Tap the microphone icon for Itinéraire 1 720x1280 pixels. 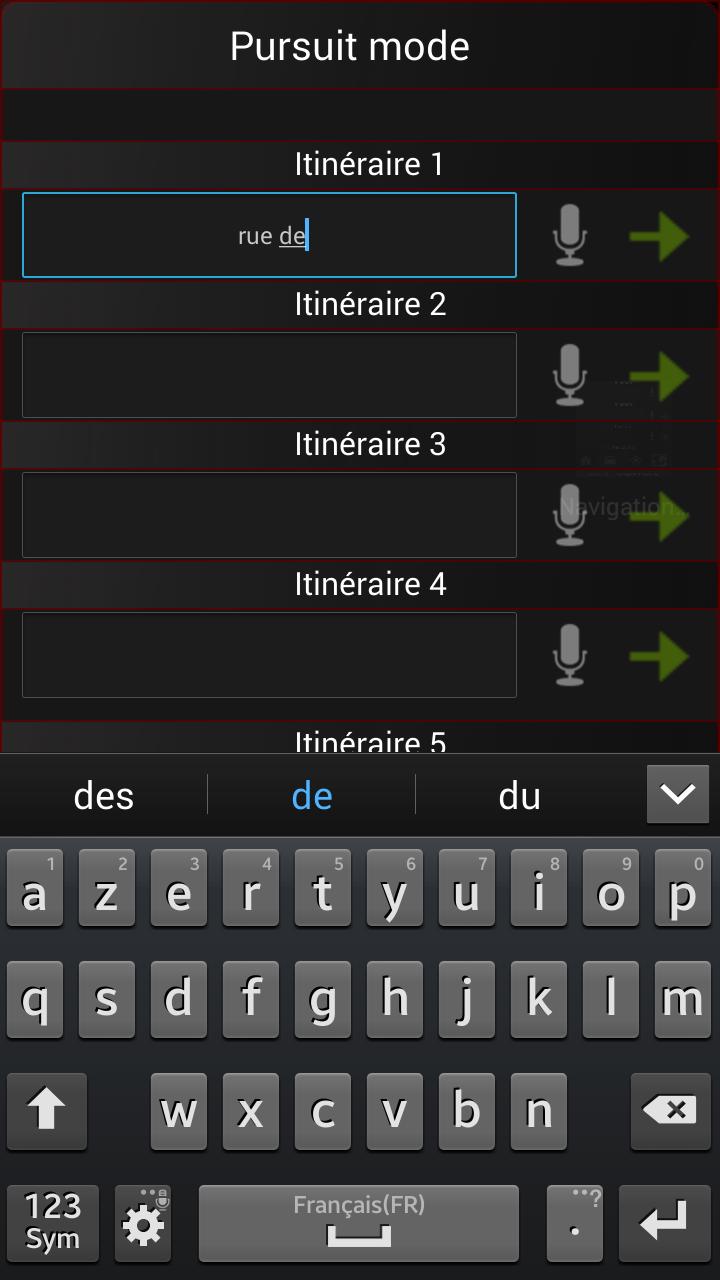coord(568,233)
